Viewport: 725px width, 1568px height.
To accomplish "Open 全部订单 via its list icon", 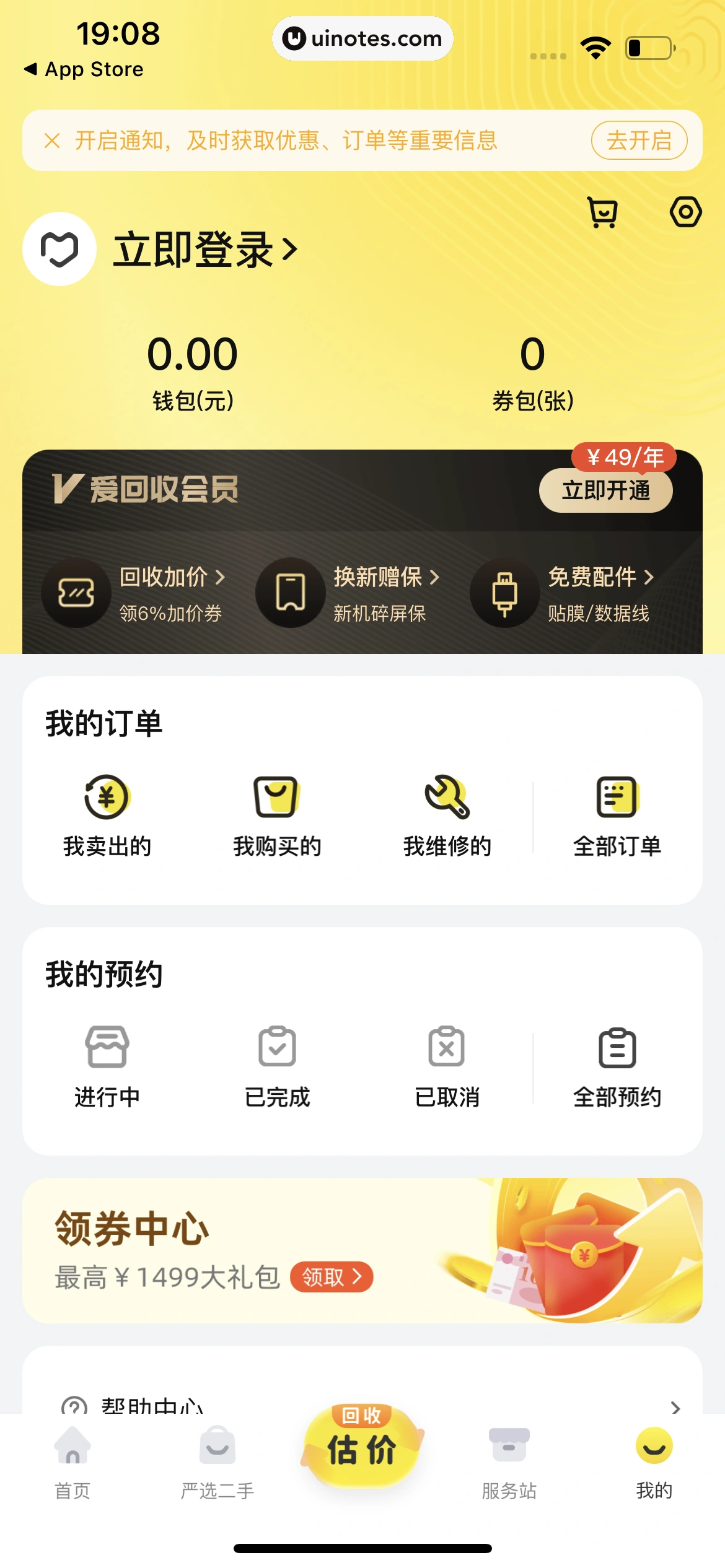I will (617, 799).
